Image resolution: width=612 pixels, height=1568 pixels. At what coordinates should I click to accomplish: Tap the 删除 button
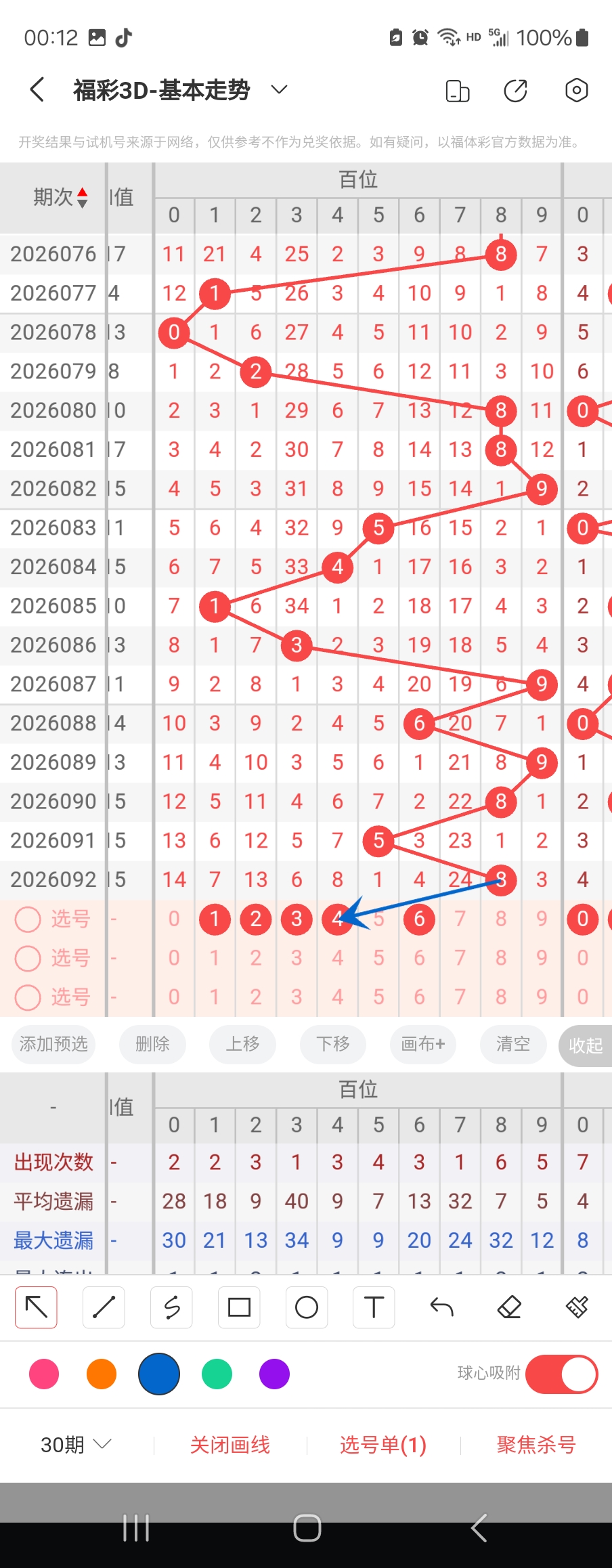point(152,1044)
